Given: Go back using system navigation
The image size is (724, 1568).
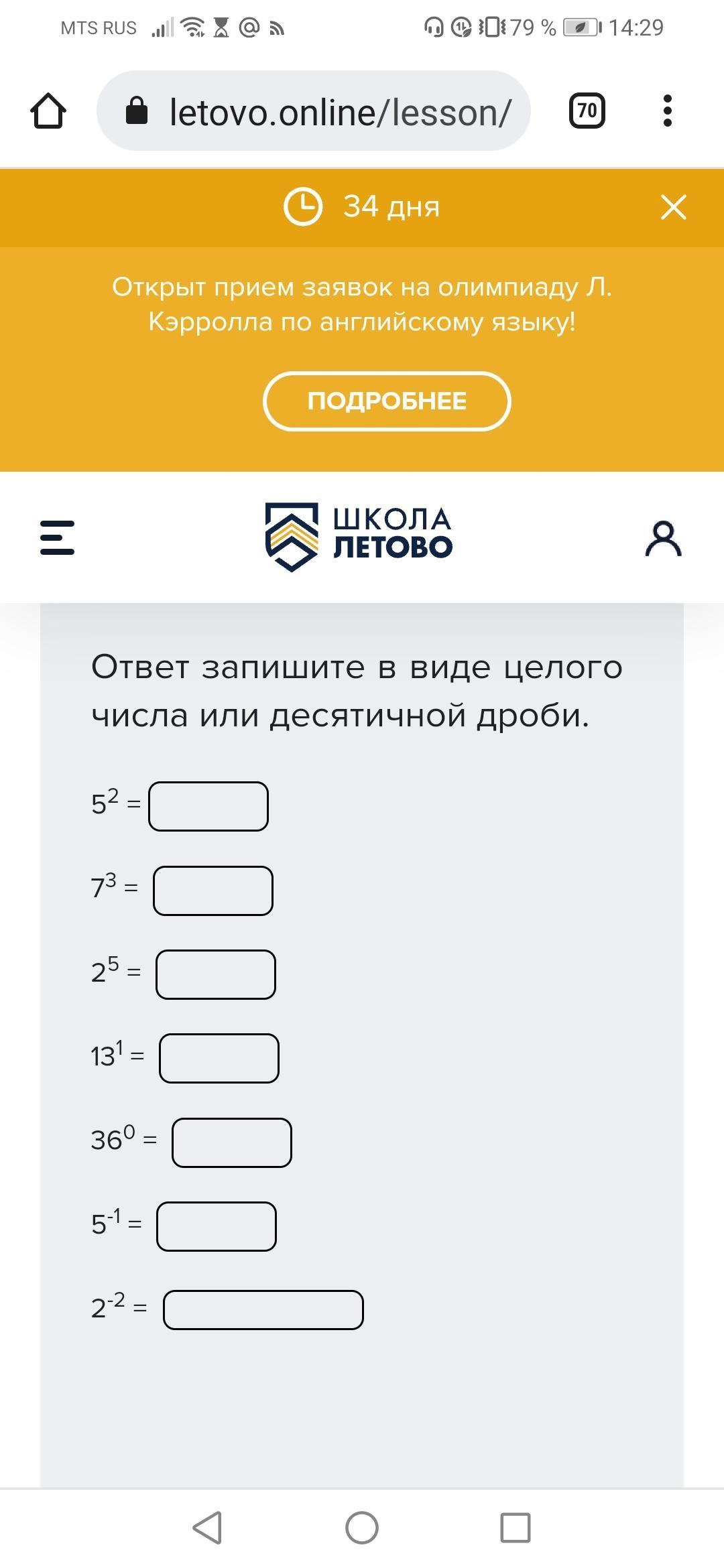Looking at the screenshot, I should pos(207,1528).
